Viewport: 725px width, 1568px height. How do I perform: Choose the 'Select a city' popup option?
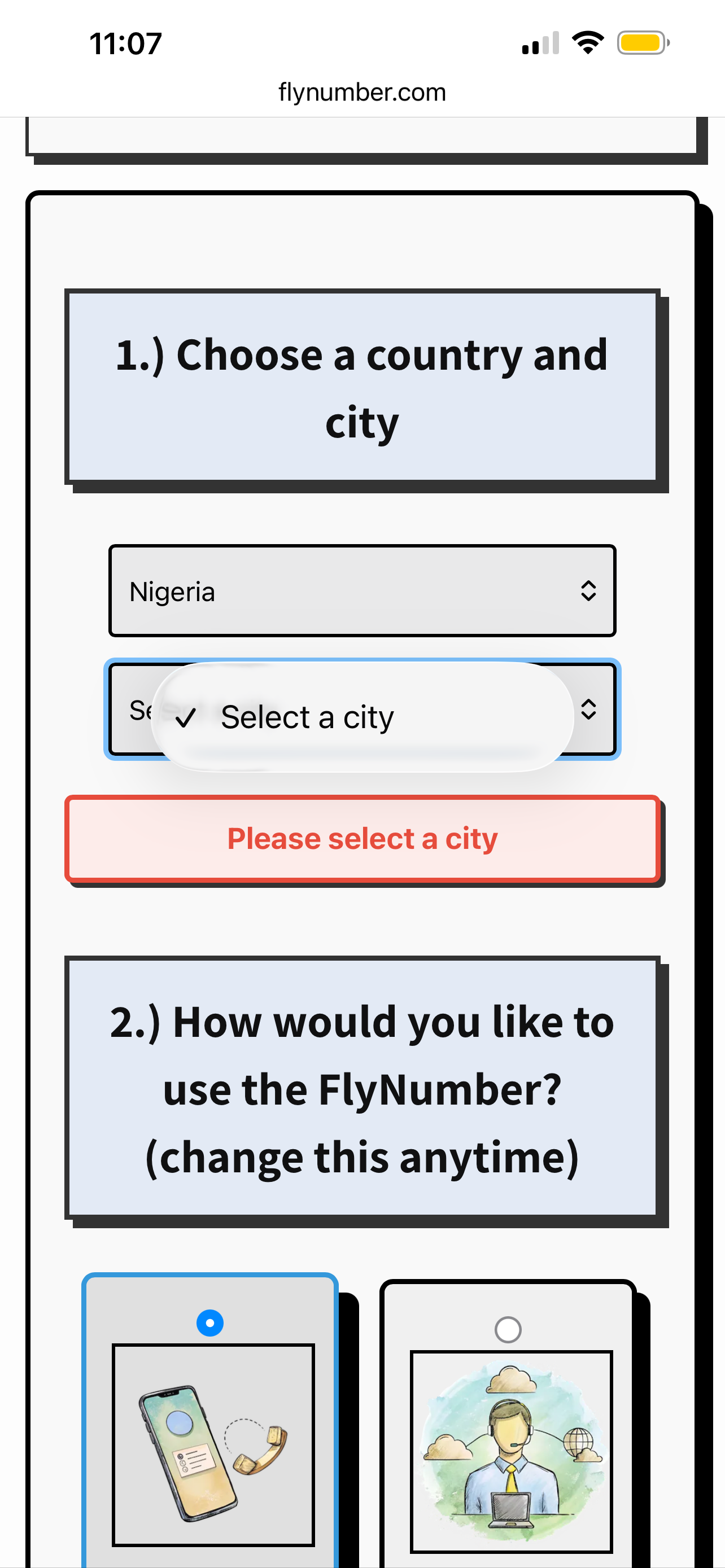307,717
